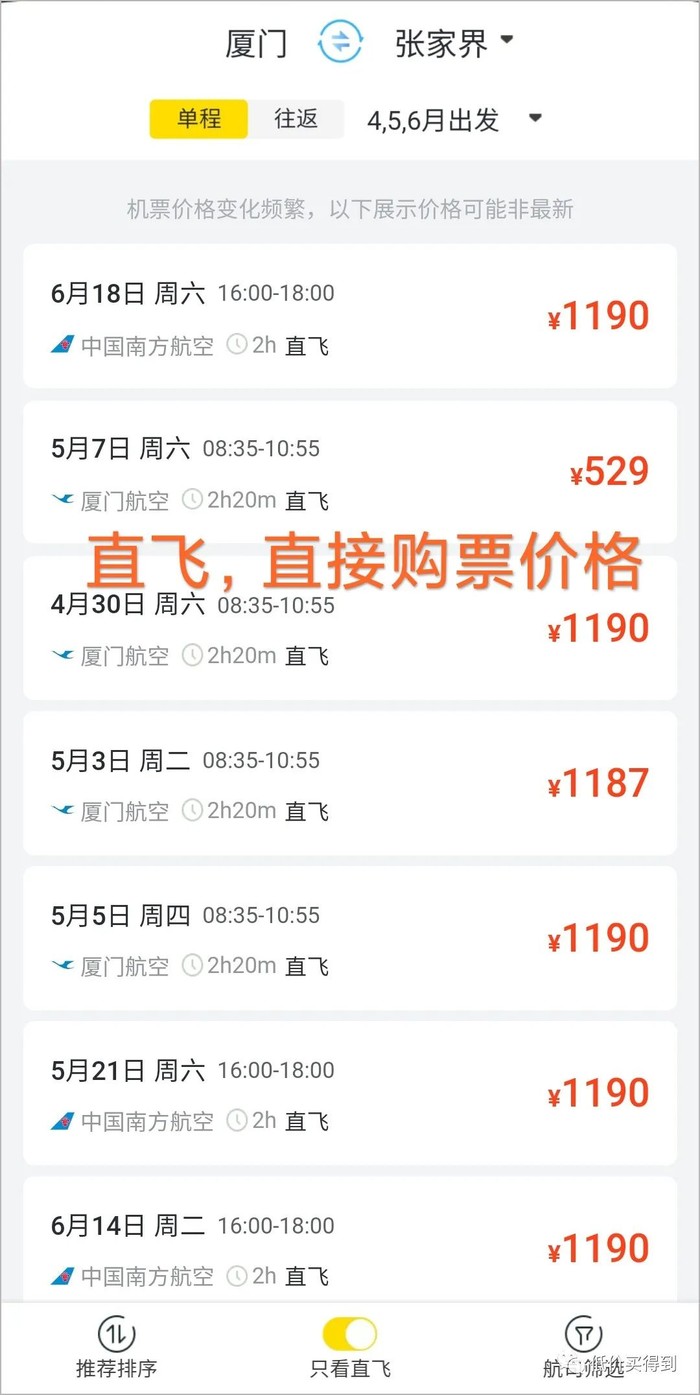This screenshot has height=1395, width=700.
Task: Select the 单程 one-way tab
Action: click(x=199, y=119)
